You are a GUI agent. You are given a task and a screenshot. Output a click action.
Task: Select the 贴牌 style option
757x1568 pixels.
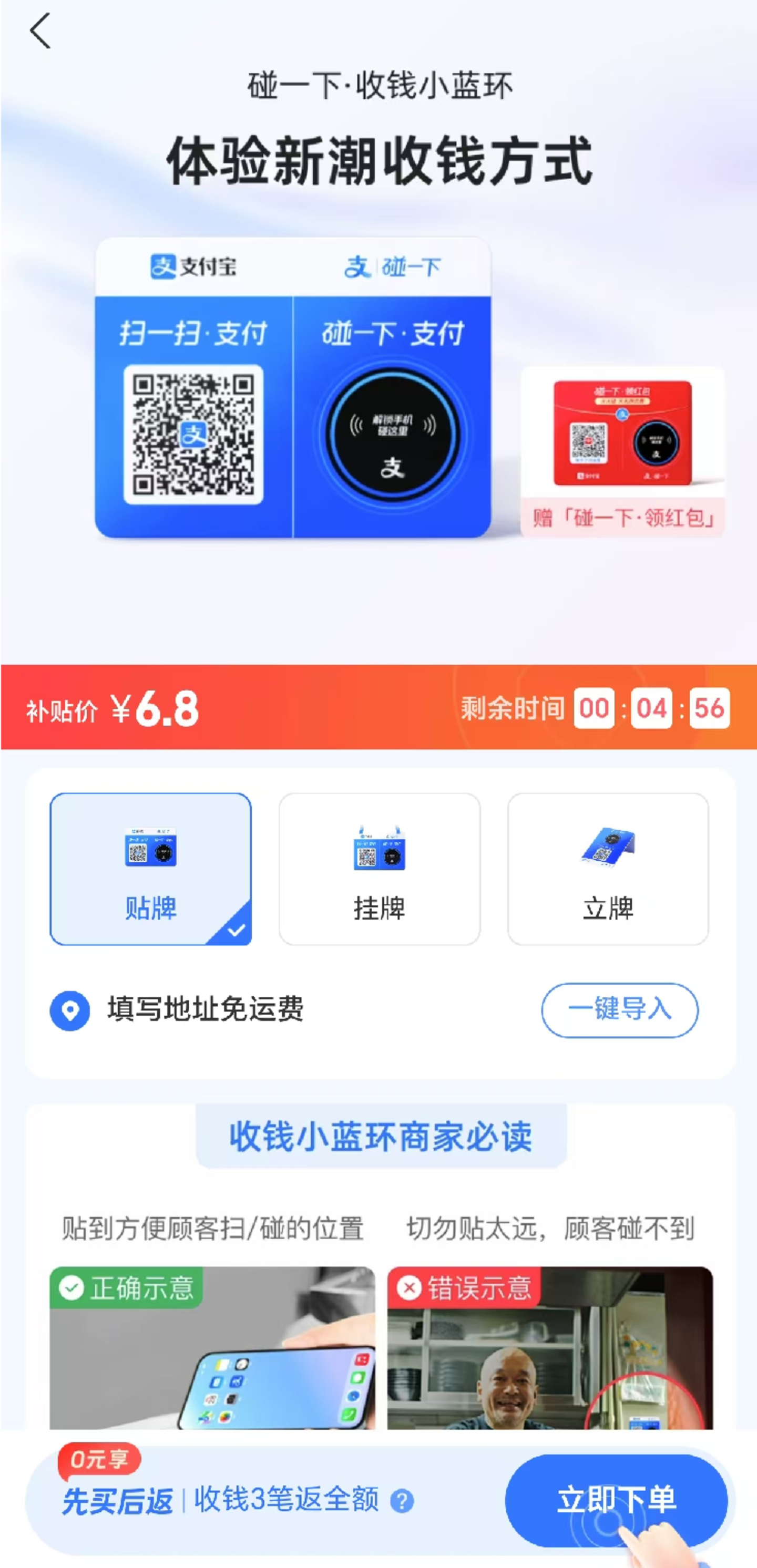(x=150, y=869)
